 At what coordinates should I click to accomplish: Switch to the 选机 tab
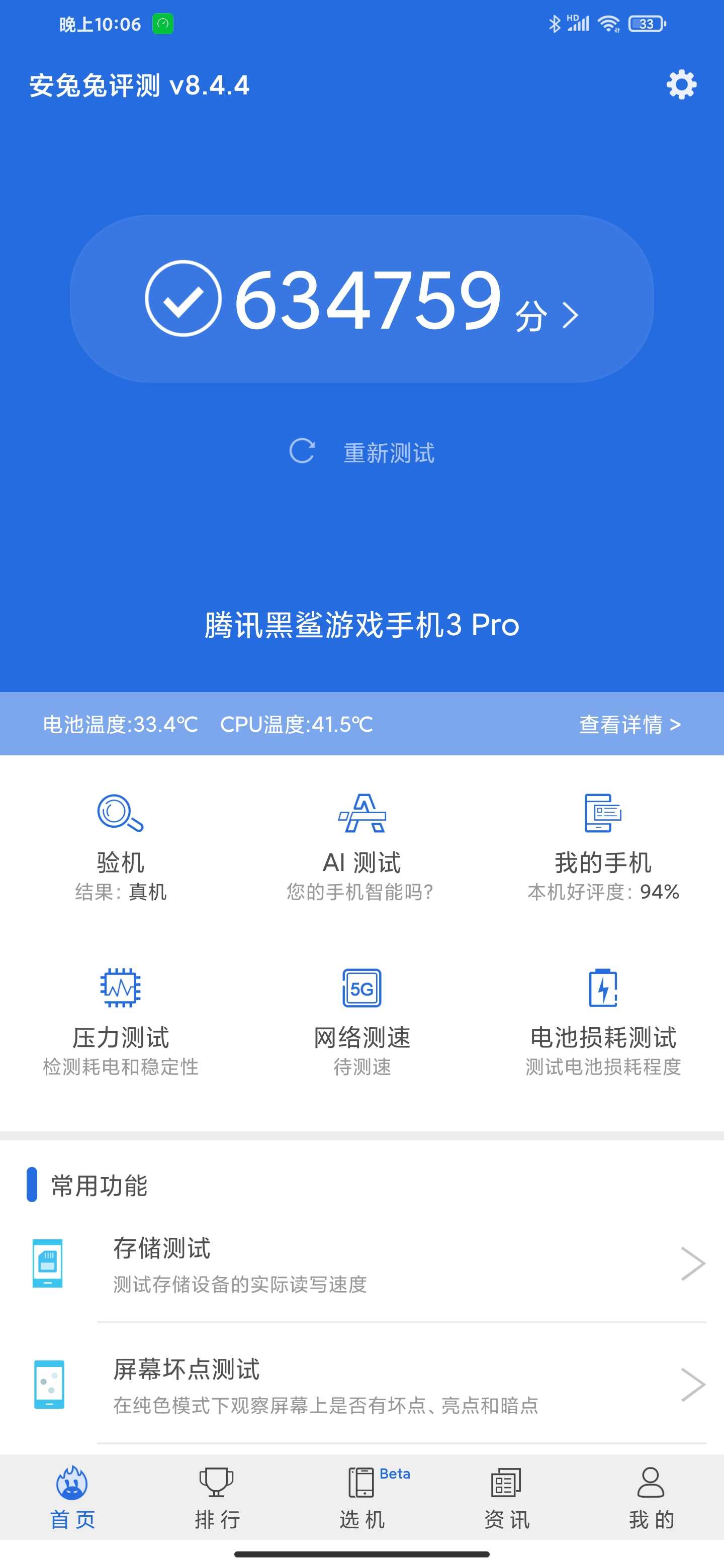[x=361, y=1498]
